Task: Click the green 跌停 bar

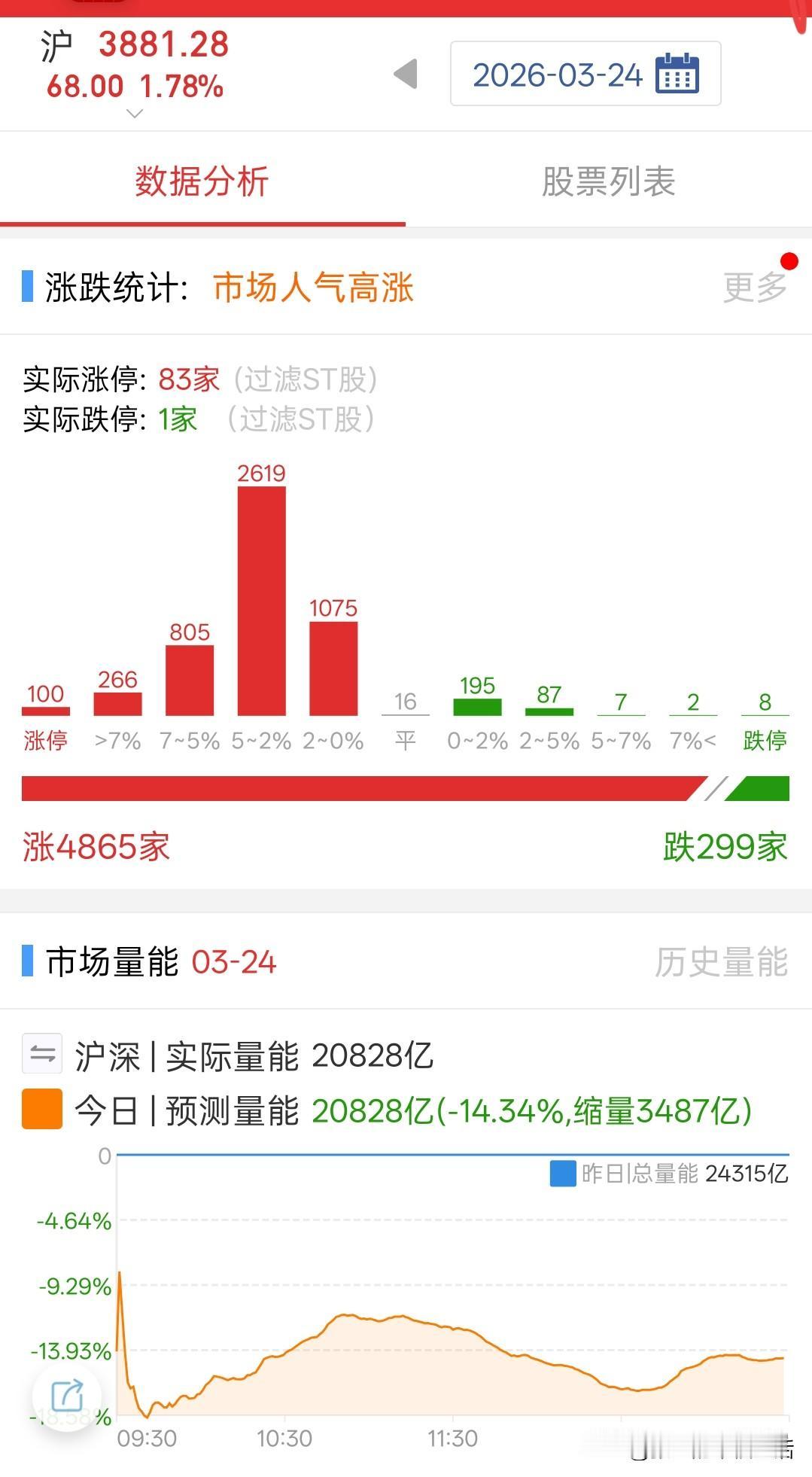Action: [x=764, y=714]
